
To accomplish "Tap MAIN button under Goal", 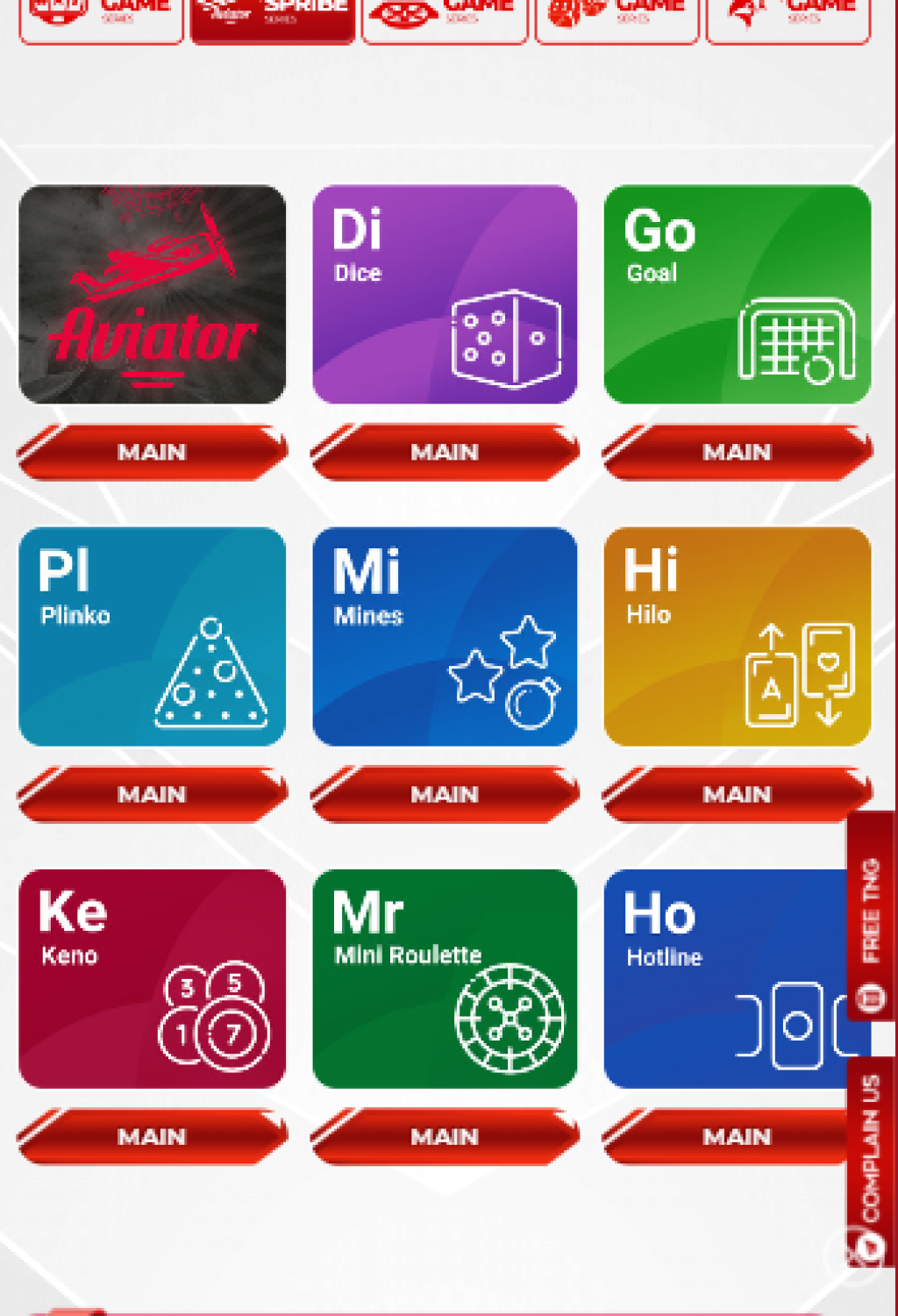I will click(x=737, y=452).
